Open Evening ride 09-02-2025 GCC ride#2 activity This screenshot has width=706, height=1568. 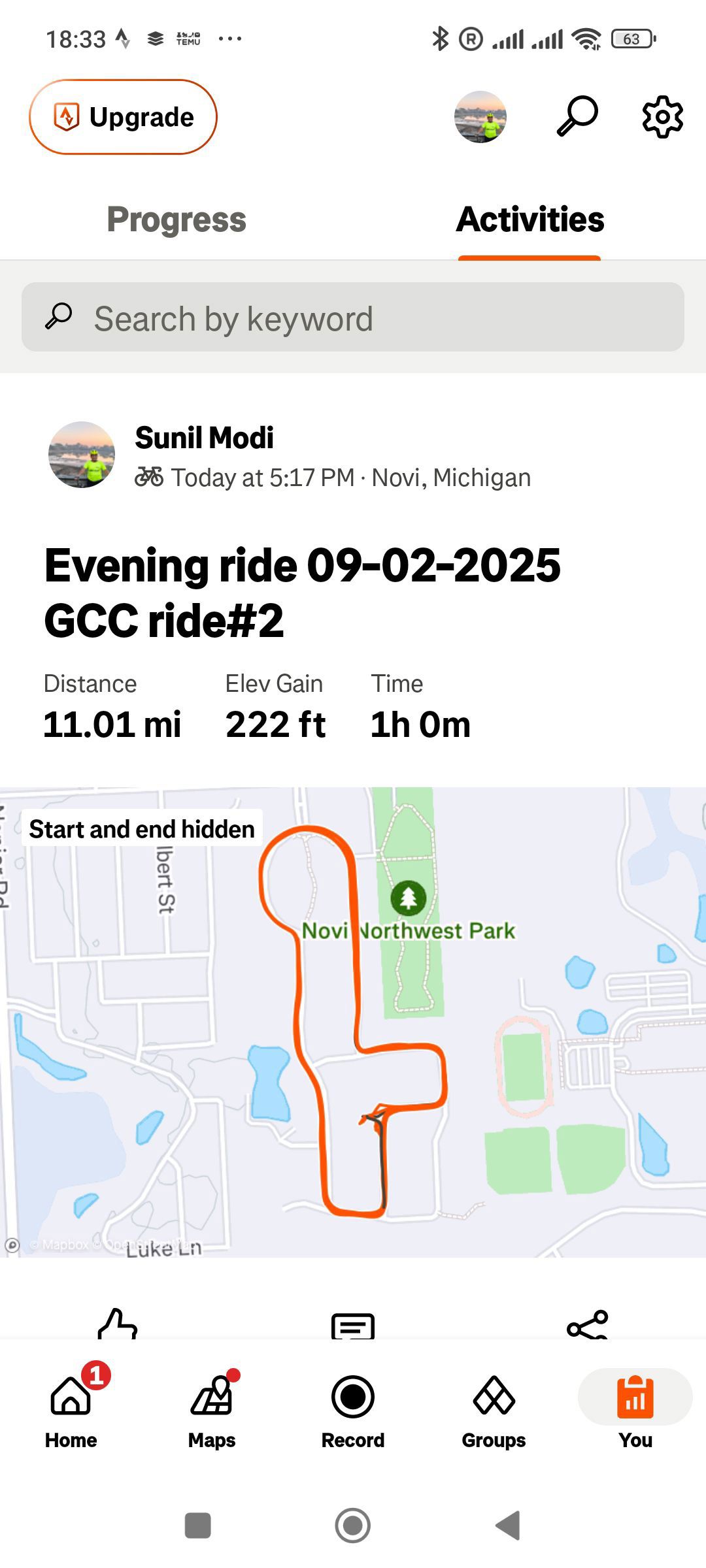pyautogui.click(x=303, y=593)
